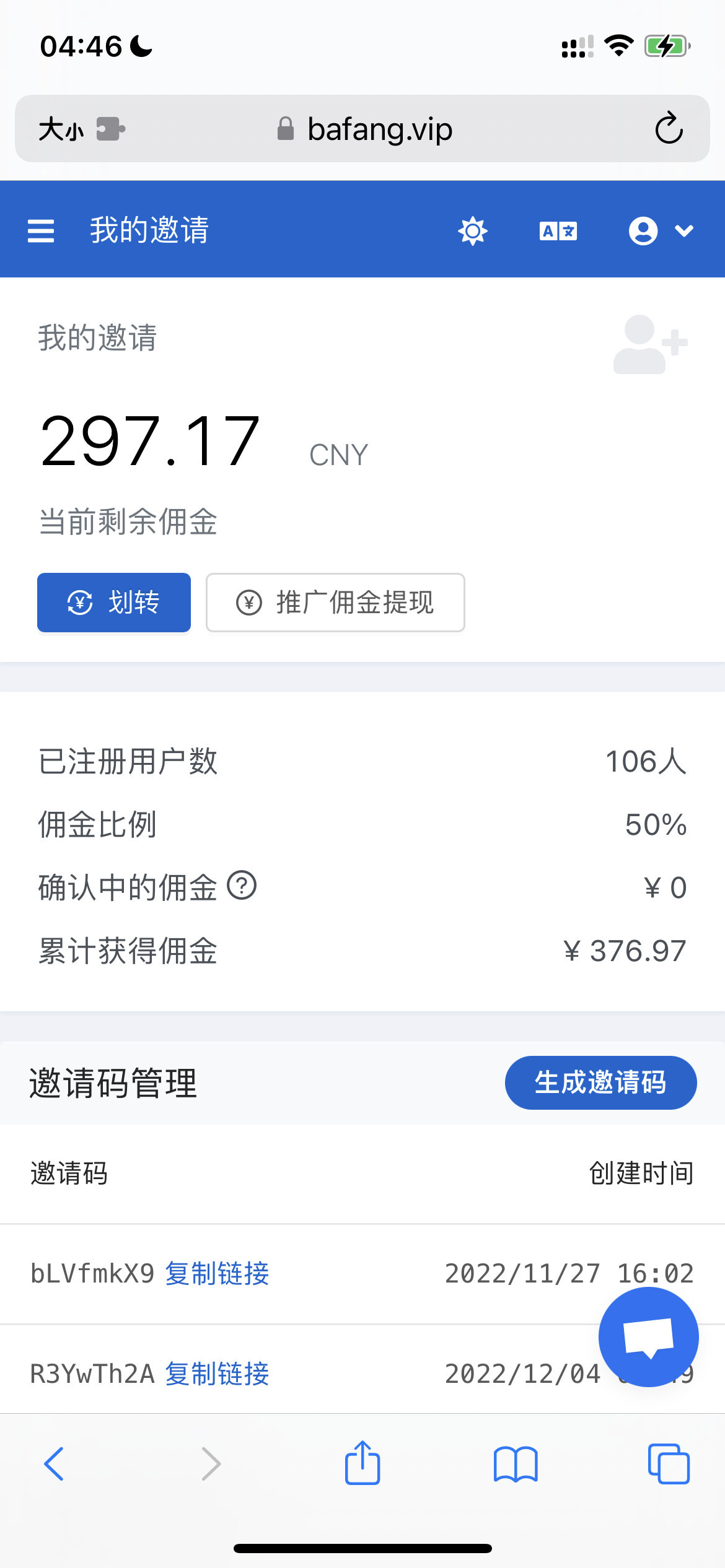The height and width of the screenshot is (1568, 725).
Task: Tap the 划转 transfer button
Action: click(114, 603)
